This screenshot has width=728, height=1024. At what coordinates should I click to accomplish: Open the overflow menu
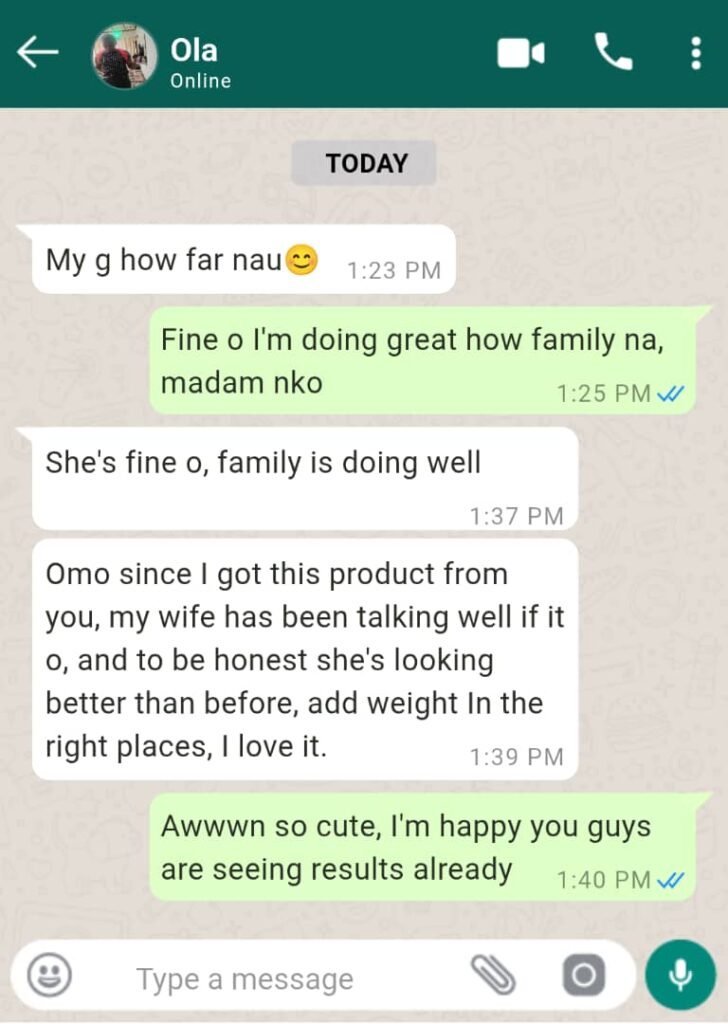point(696,53)
